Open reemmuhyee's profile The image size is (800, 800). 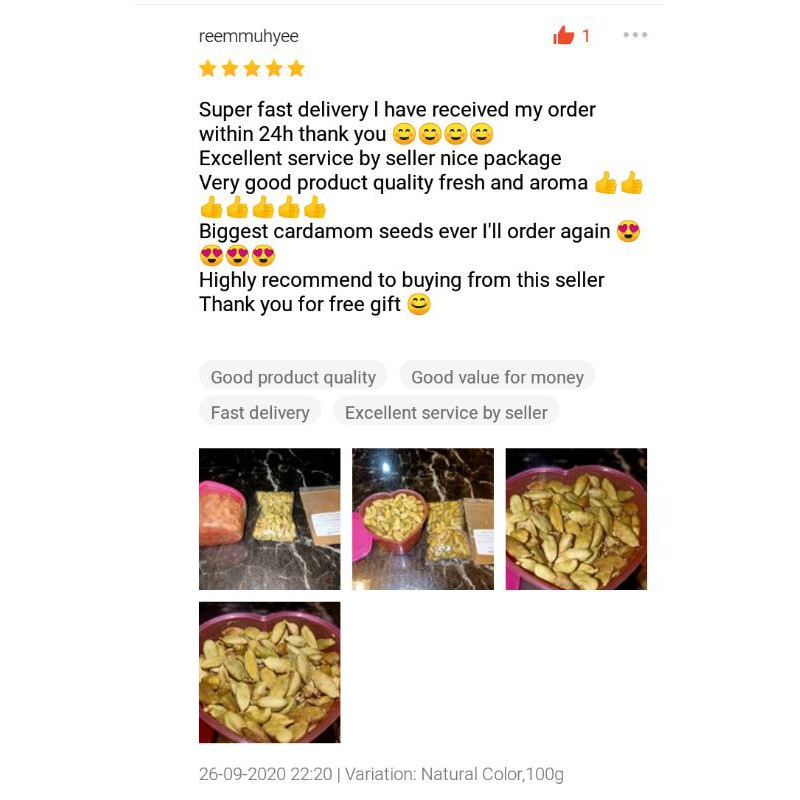(248, 36)
